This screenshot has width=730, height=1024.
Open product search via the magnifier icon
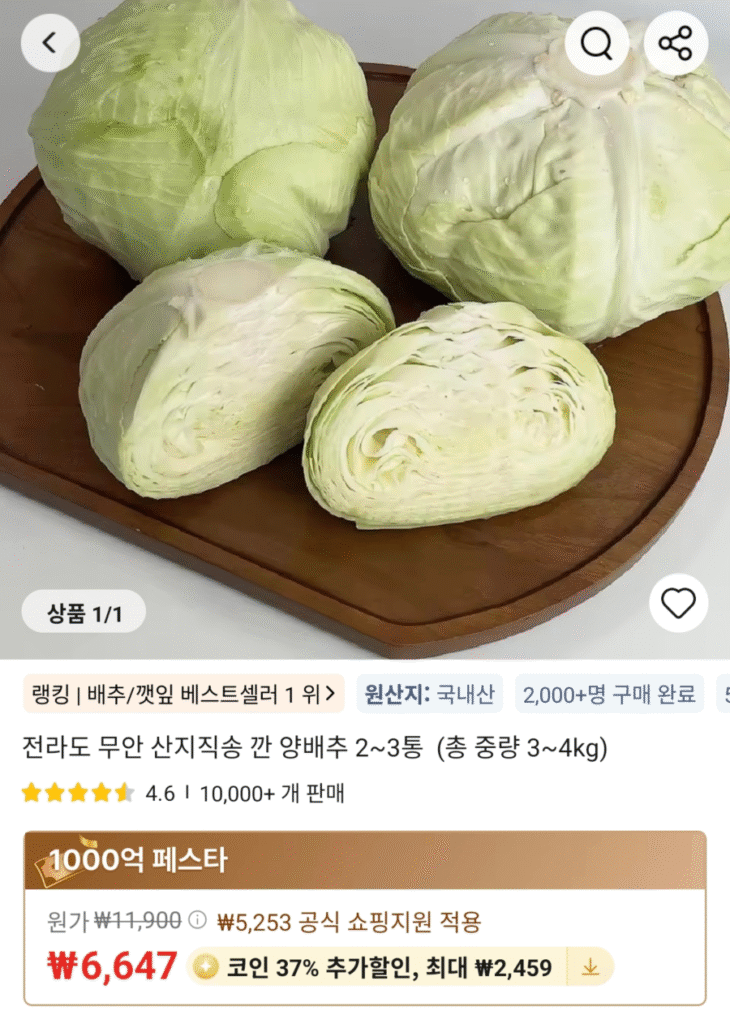[596, 42]
